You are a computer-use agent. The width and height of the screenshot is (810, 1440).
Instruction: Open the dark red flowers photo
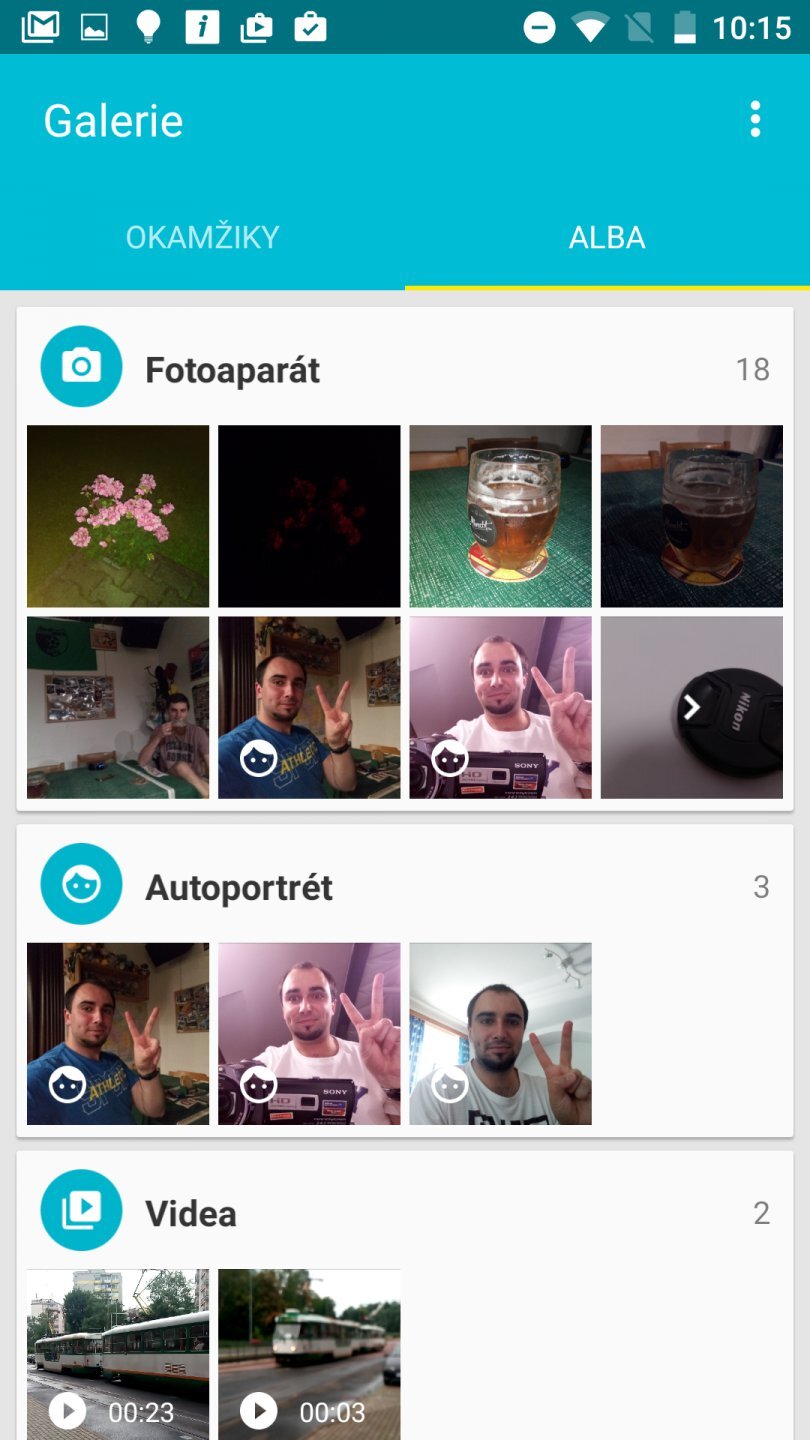(309, 516)
